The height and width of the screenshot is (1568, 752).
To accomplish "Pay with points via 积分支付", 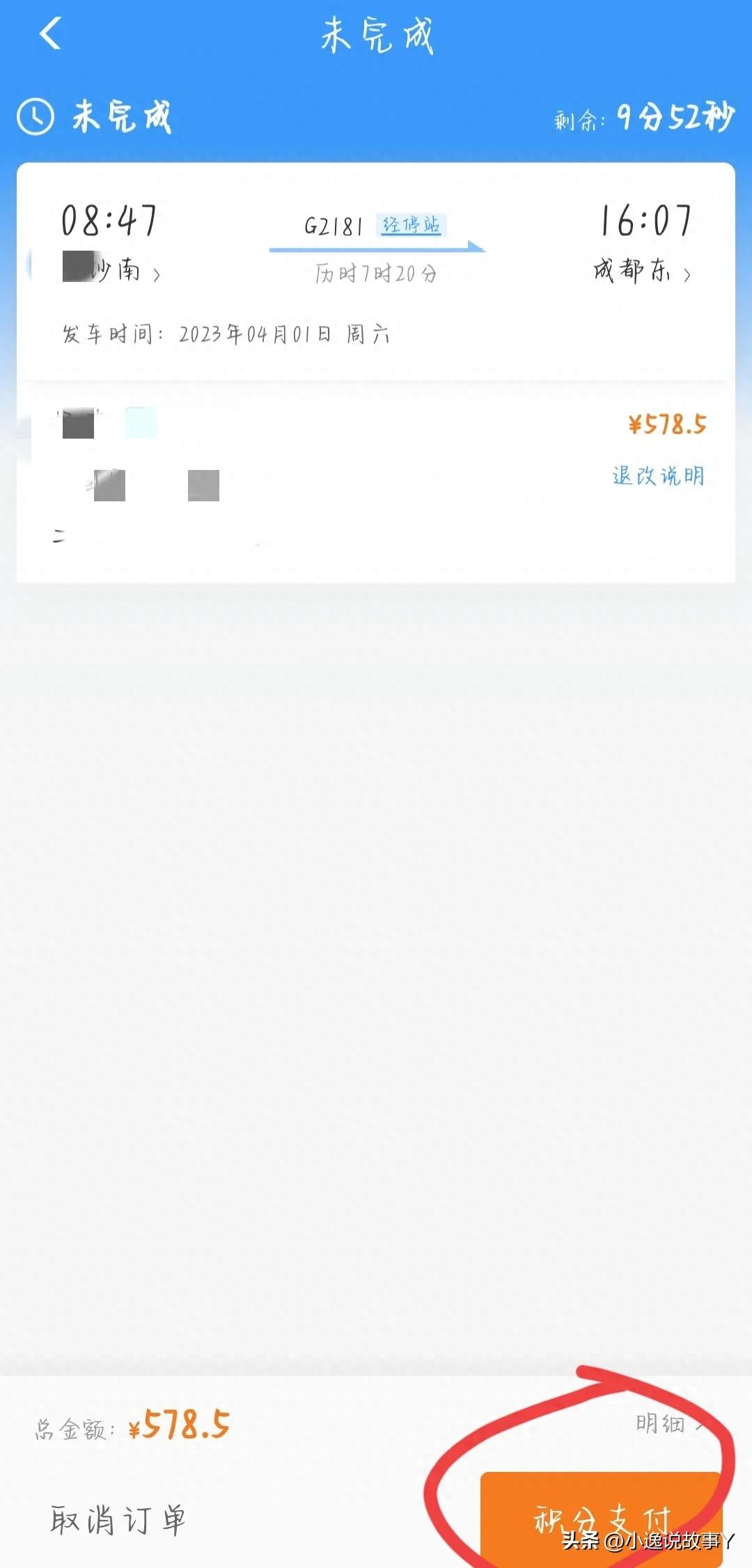I will click(x=602, y=1519).
